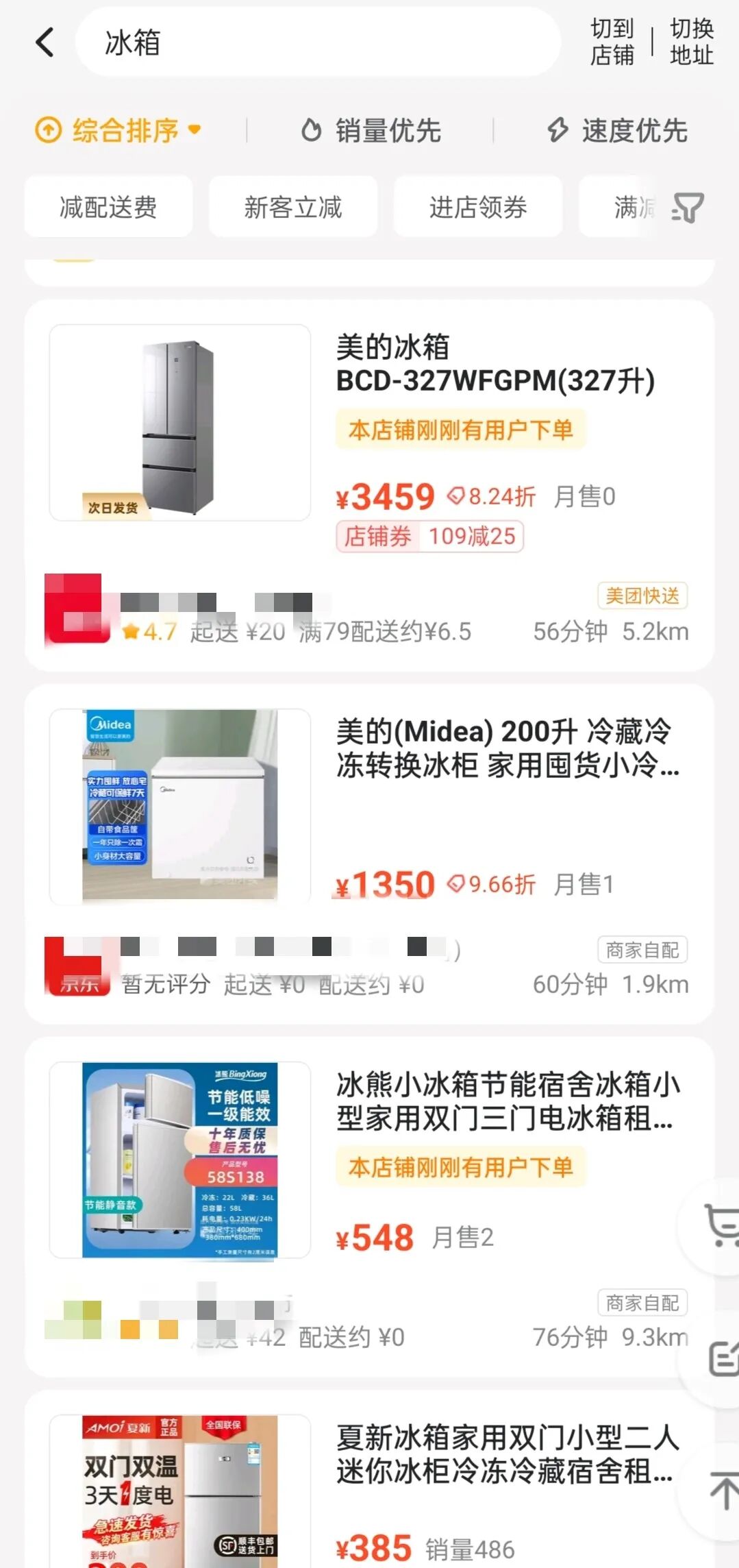Screen dimensions: 739x1568
Task: Open the 冰熊小冰箱 ¥548 product
Action: (x=369, y=1207)
